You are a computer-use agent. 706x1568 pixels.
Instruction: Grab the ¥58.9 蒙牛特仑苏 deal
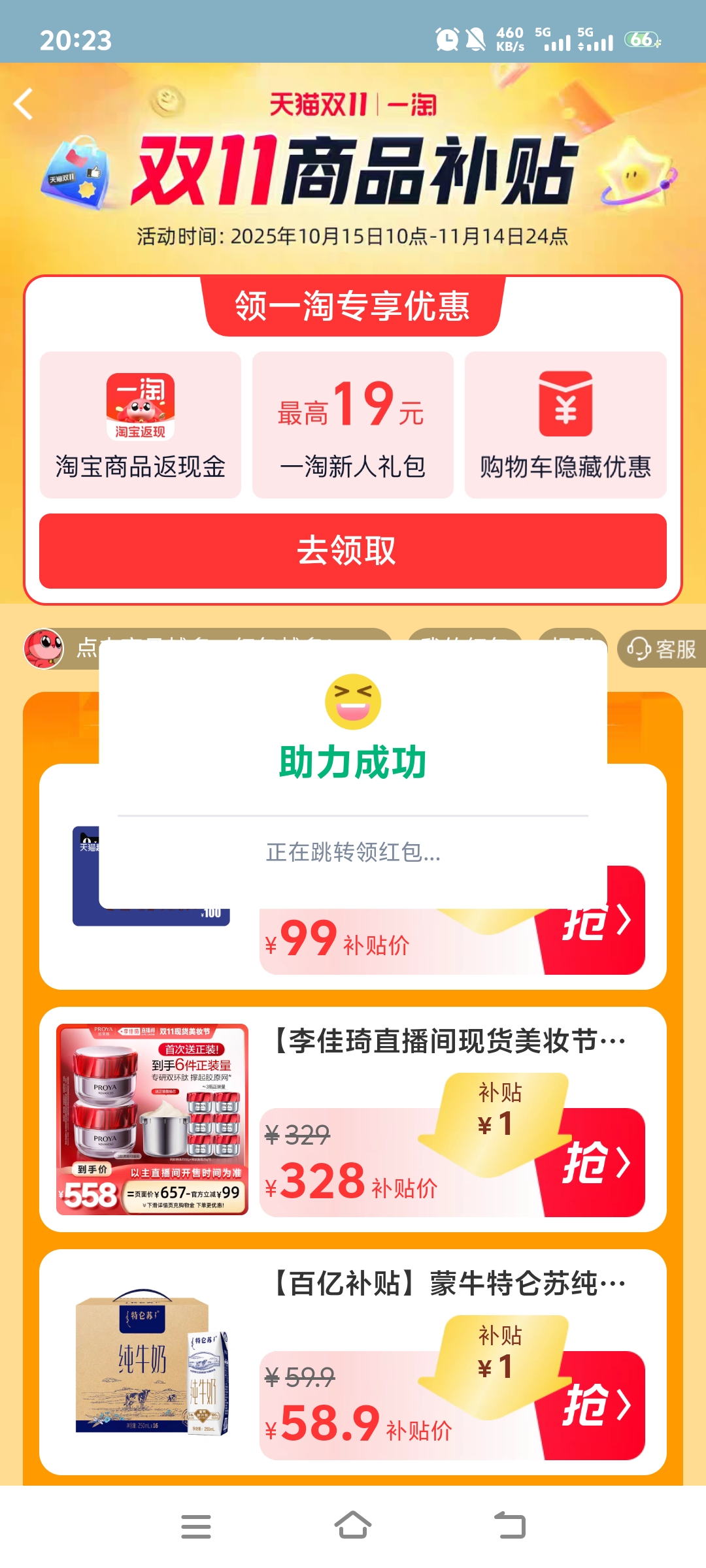click(596, 1405)
